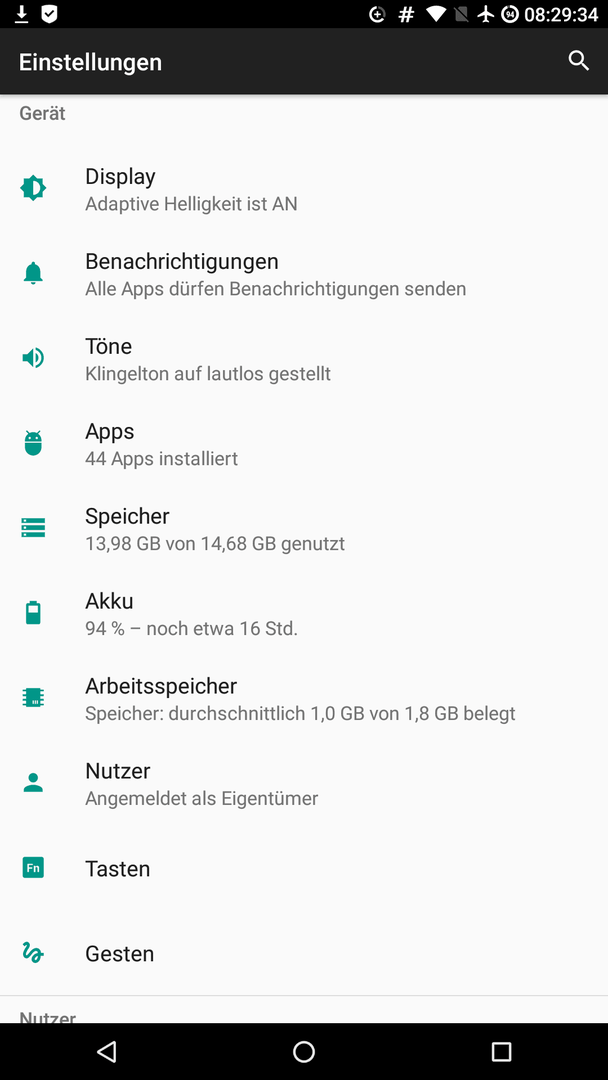Open Gesten settings
The height and width of the screenshot is (1080, 608).
(x=304, y=953)
